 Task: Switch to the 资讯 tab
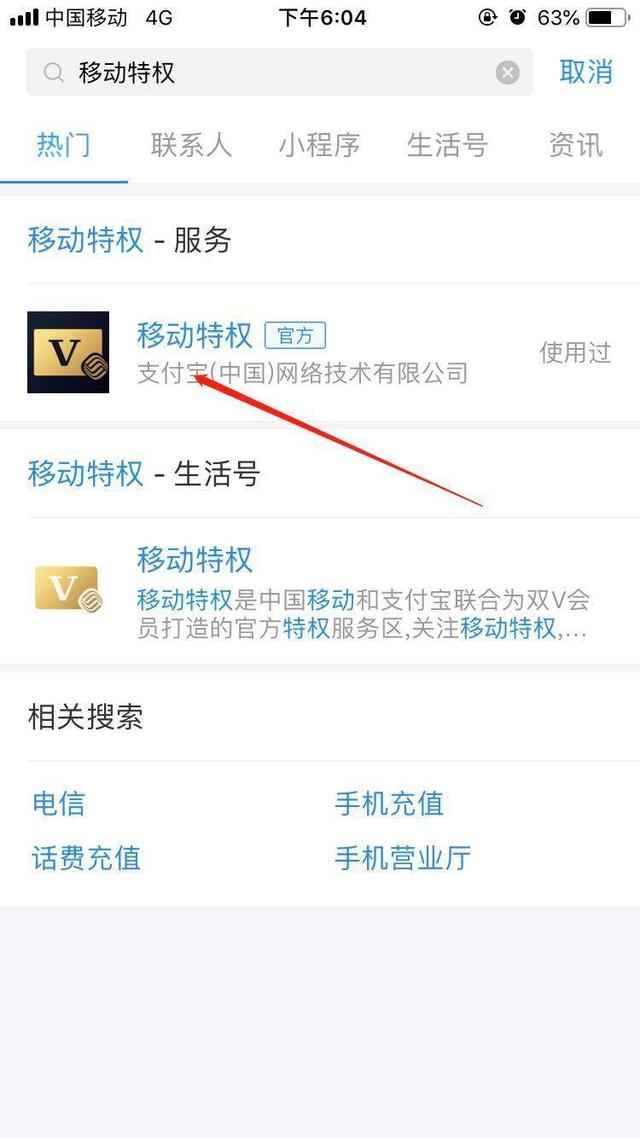[575, 145]
